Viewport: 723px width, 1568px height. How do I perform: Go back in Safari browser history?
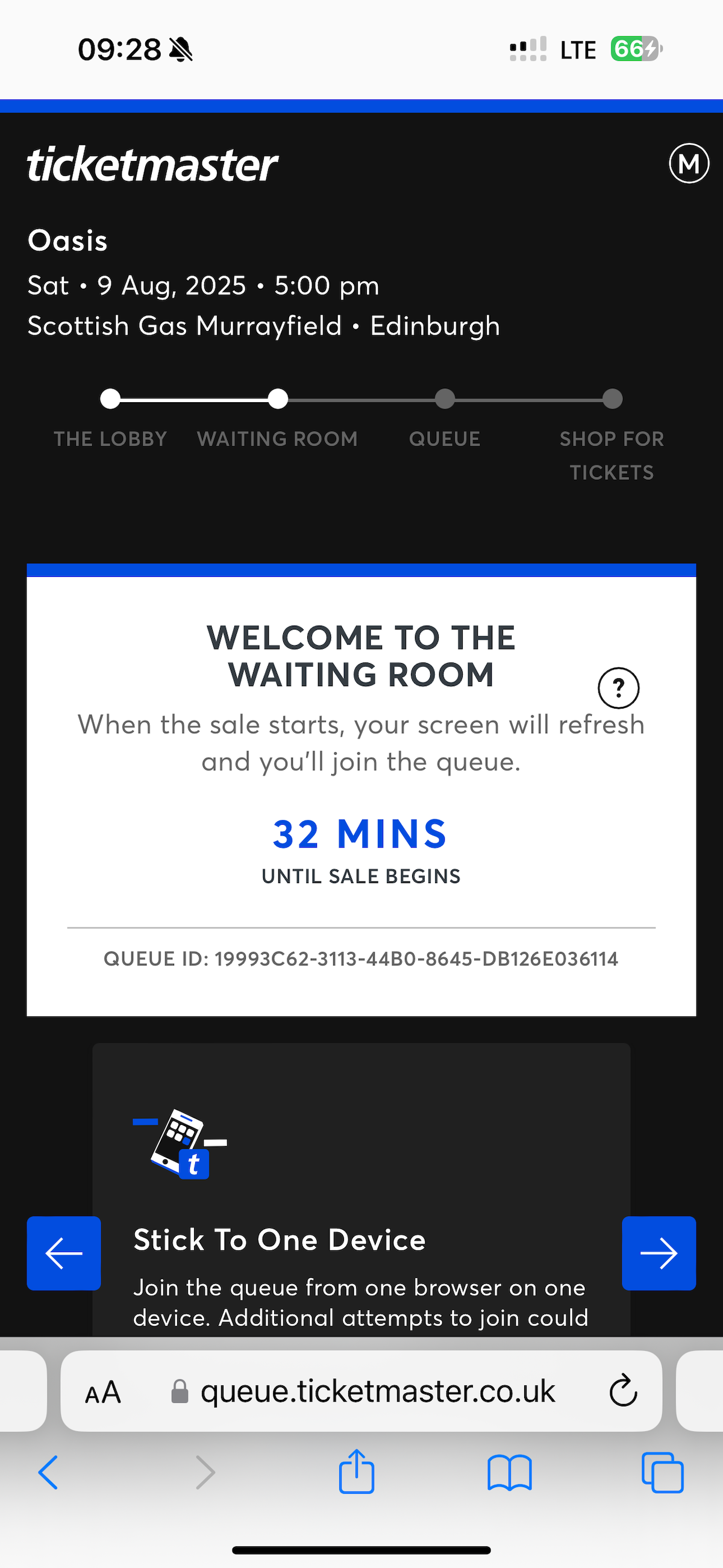[x=49, y=1472]
